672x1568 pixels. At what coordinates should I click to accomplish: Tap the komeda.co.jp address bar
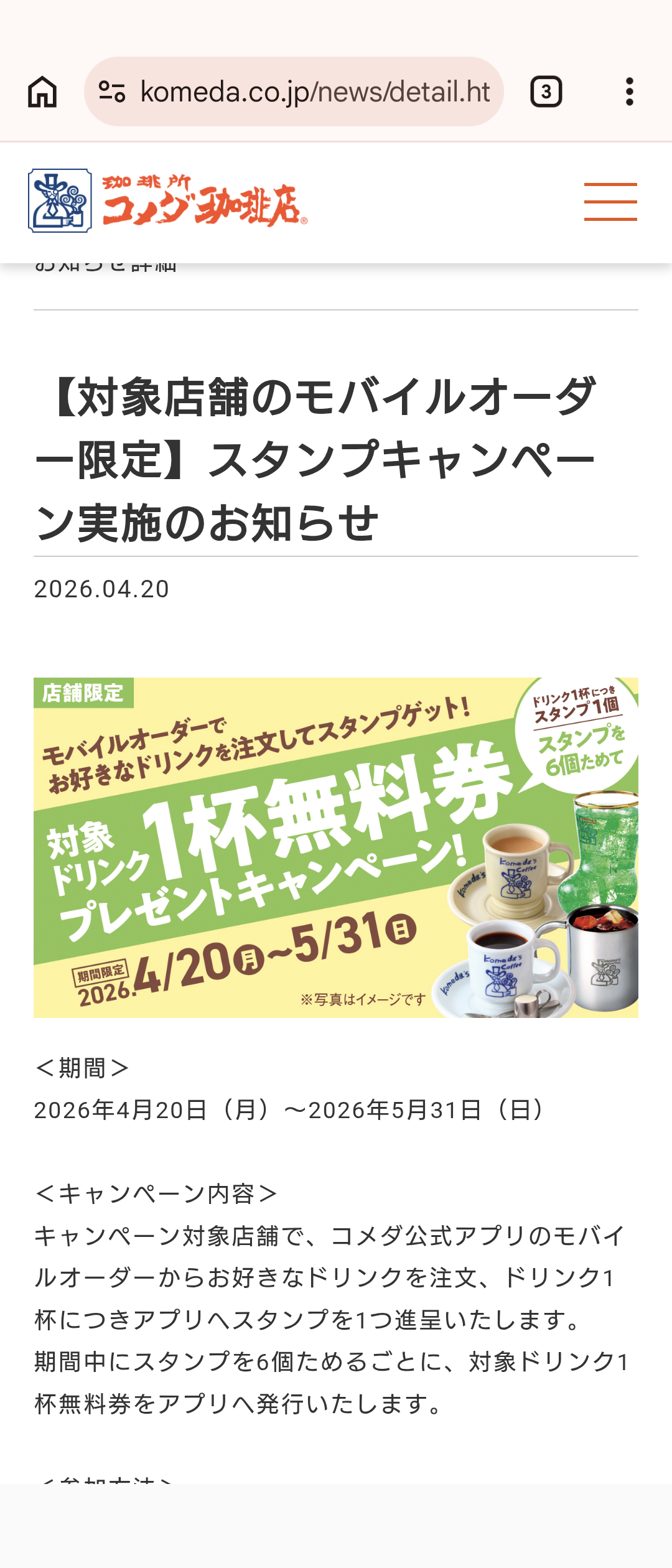315,92
